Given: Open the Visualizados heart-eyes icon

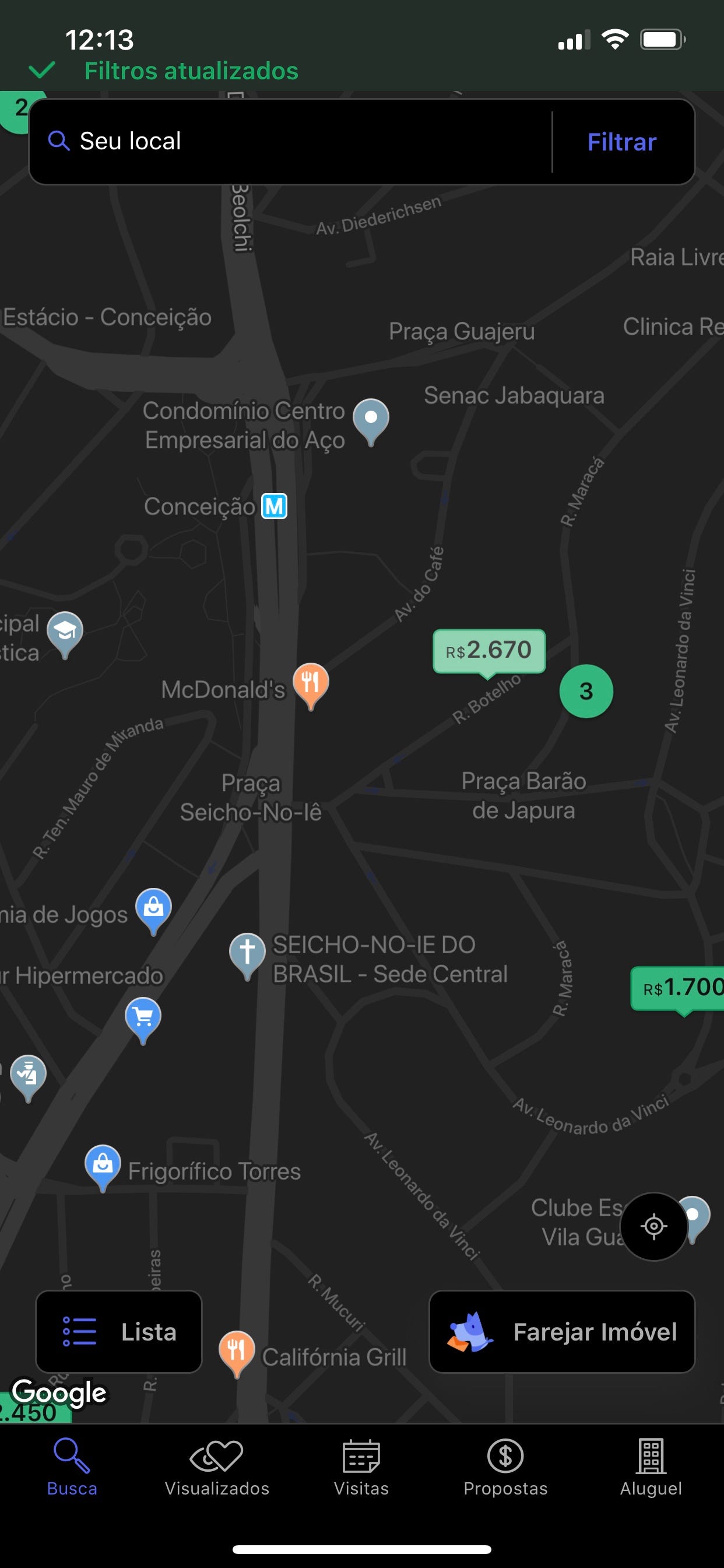Looking at the screenshot, I should coord(217,1454).
